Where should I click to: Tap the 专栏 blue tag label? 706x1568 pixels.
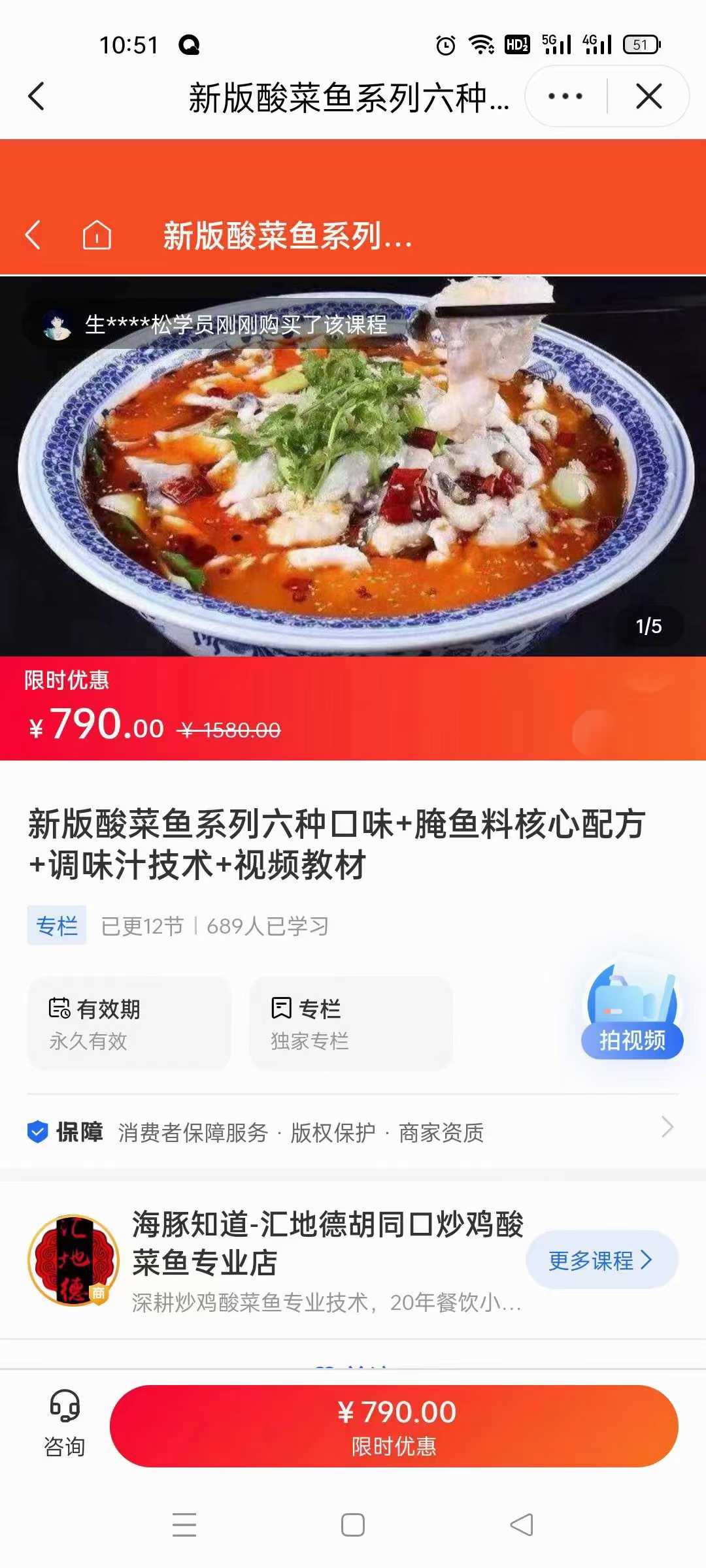pyautogui.click(x=56, y=926)
